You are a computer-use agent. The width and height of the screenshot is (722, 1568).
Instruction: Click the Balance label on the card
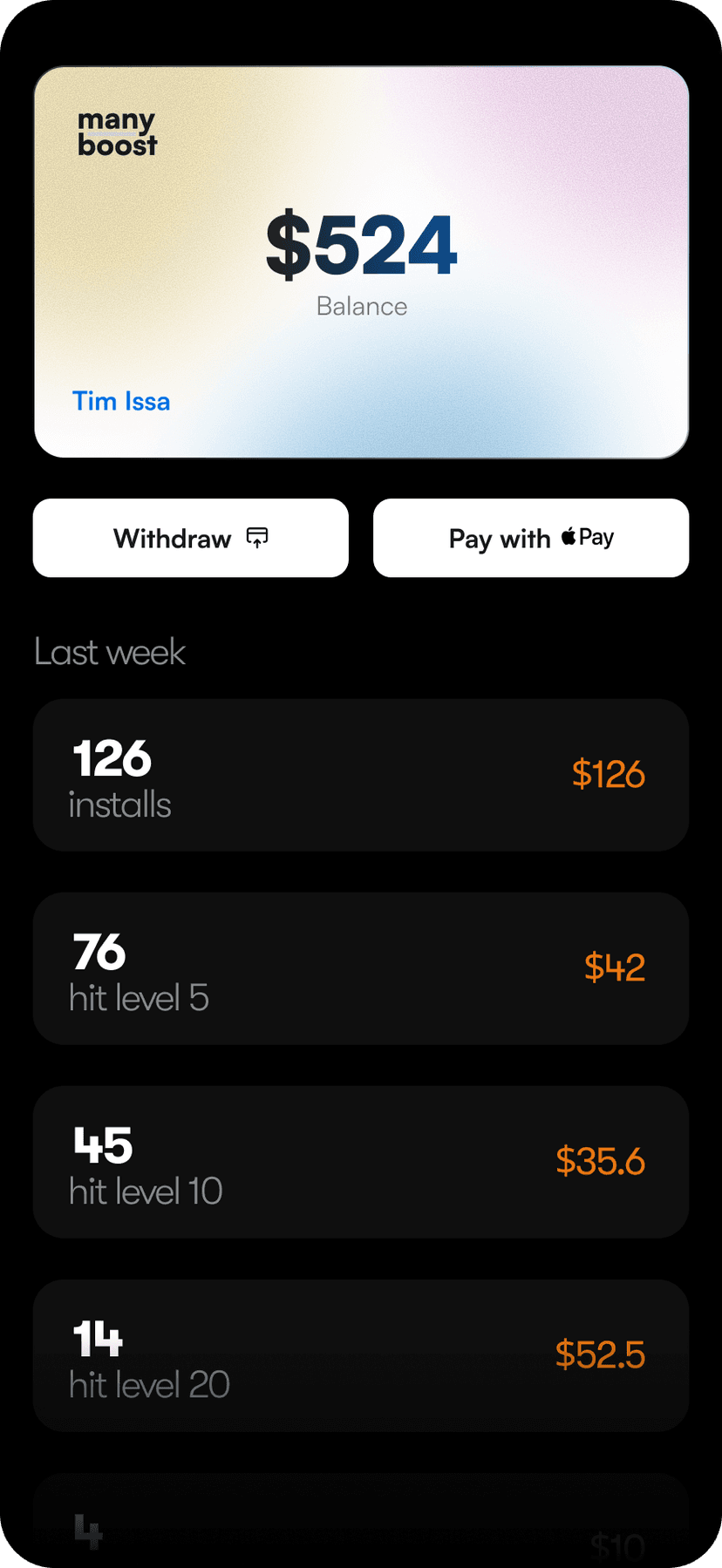tap(361, 306)
